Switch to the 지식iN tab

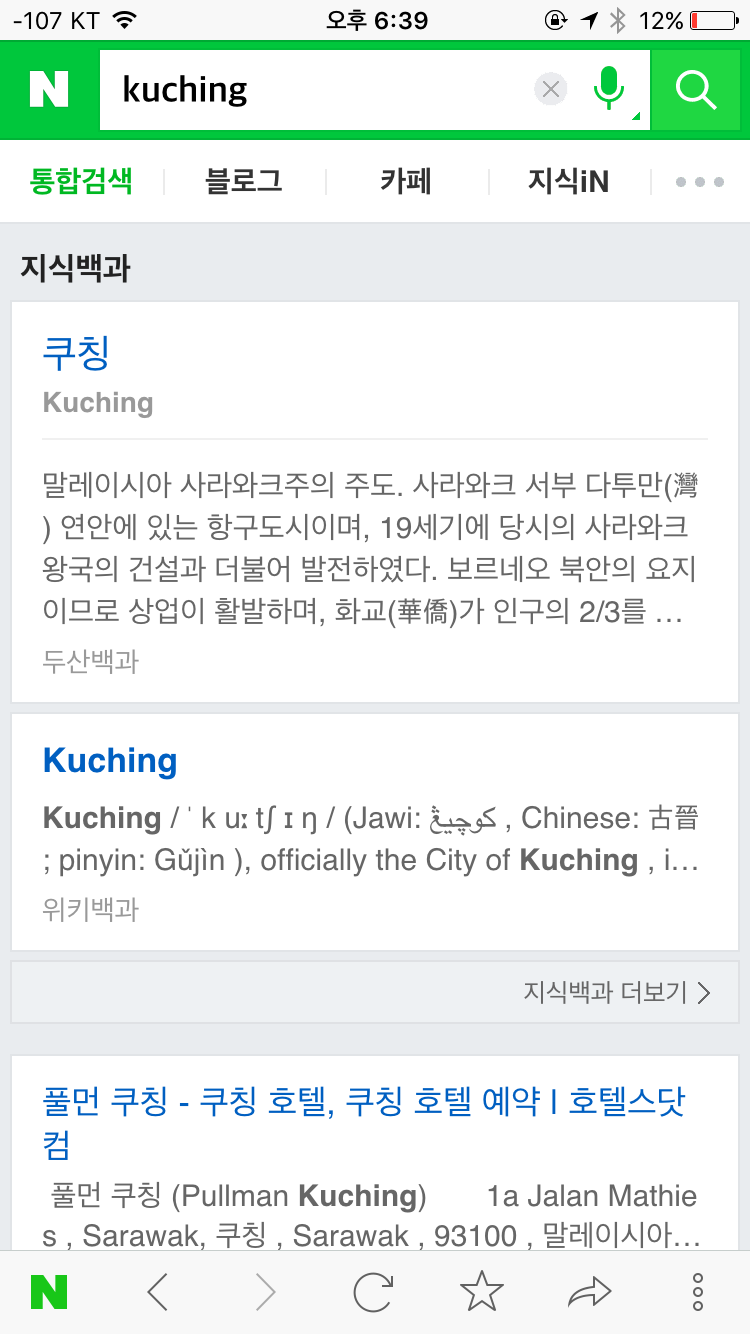pos(568,182)
